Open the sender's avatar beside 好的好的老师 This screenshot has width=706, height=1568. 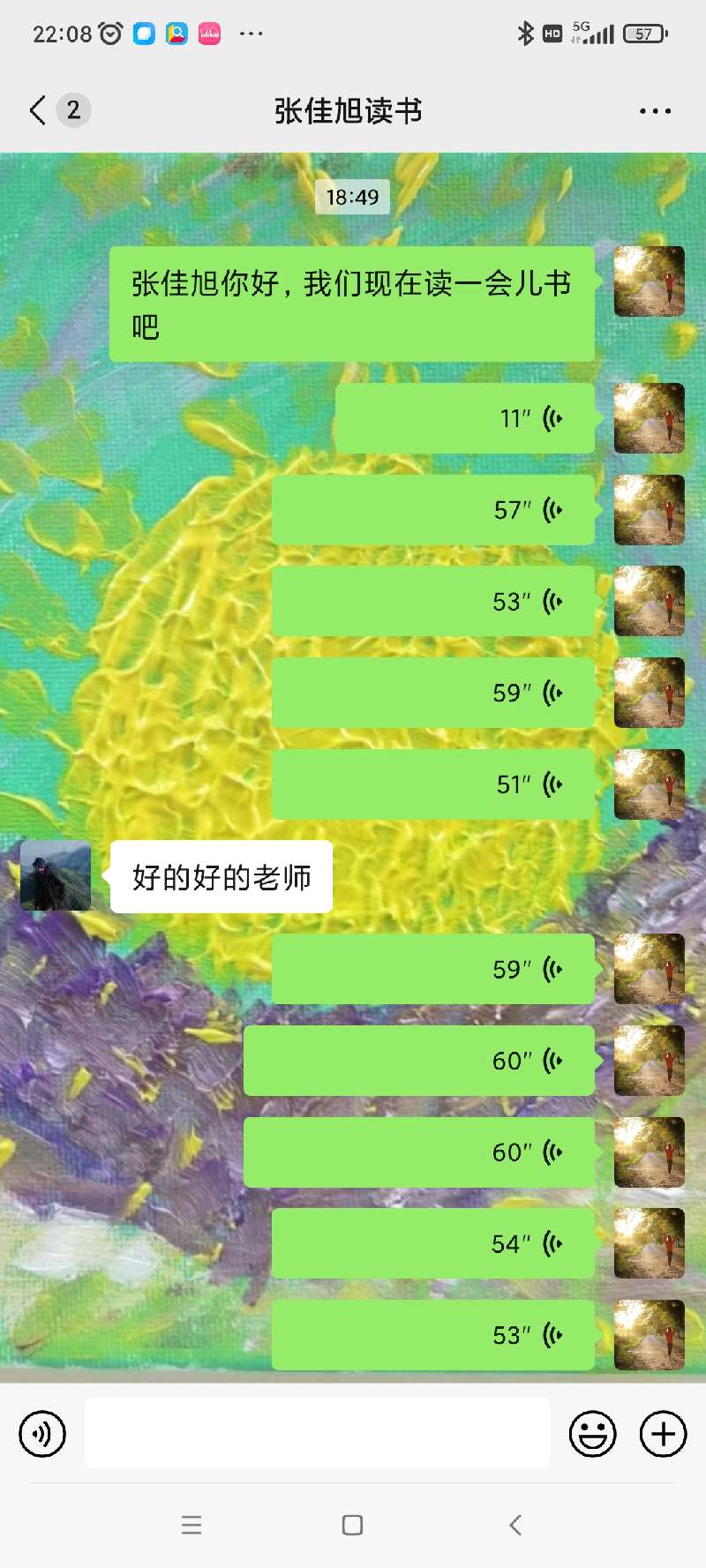click(56, 876)
